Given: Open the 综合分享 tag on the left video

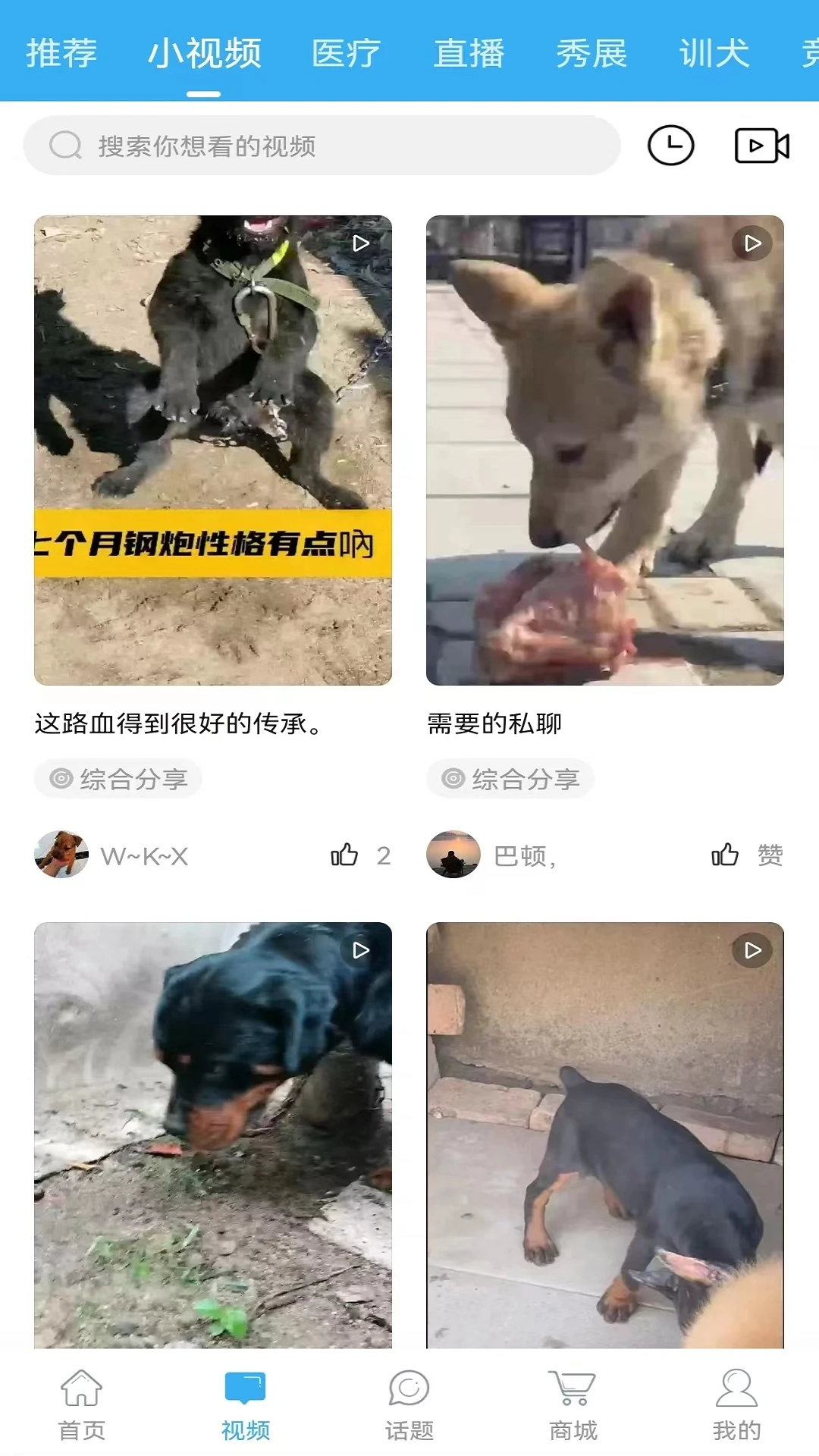Looking at the screenshot, I should click(118, 778).
